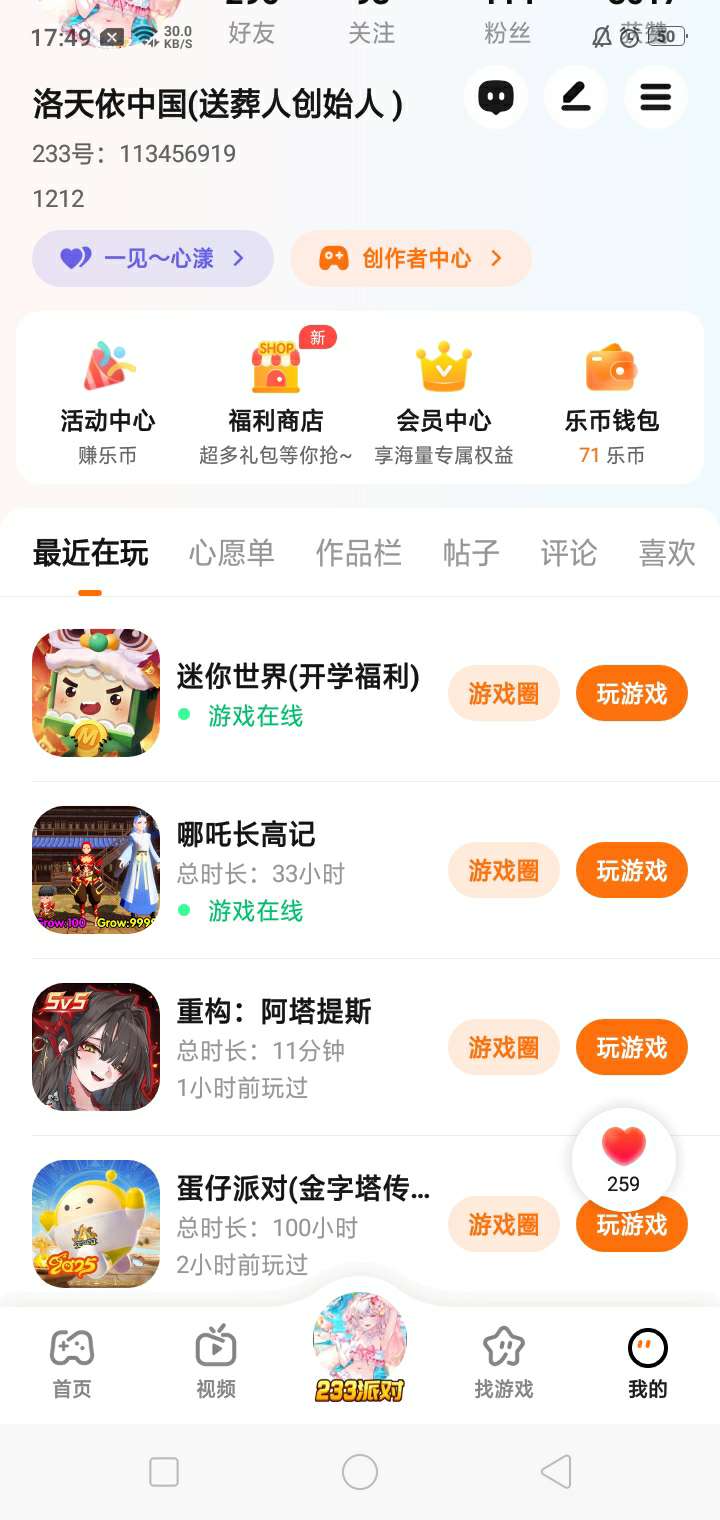This screenshot has height=1520, width=720.
Task: Open the chat messages icon
Action: 496,97
